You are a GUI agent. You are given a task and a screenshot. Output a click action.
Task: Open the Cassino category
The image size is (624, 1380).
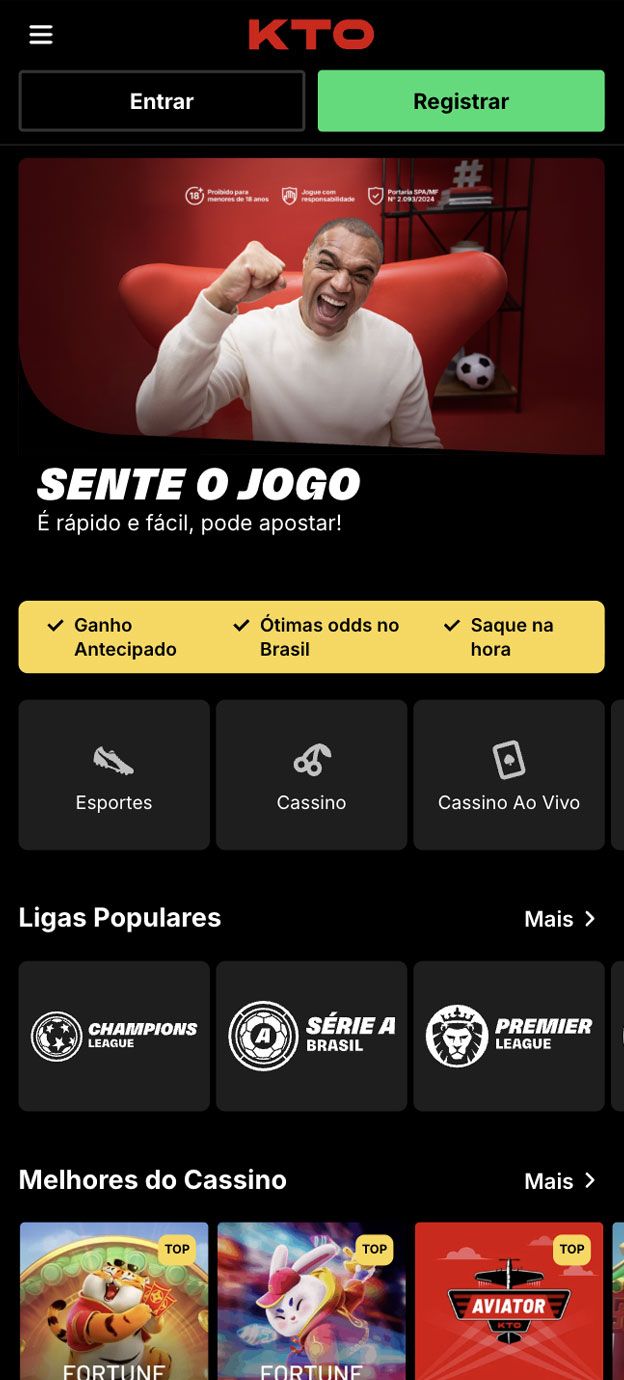click(x=311, y=775)
